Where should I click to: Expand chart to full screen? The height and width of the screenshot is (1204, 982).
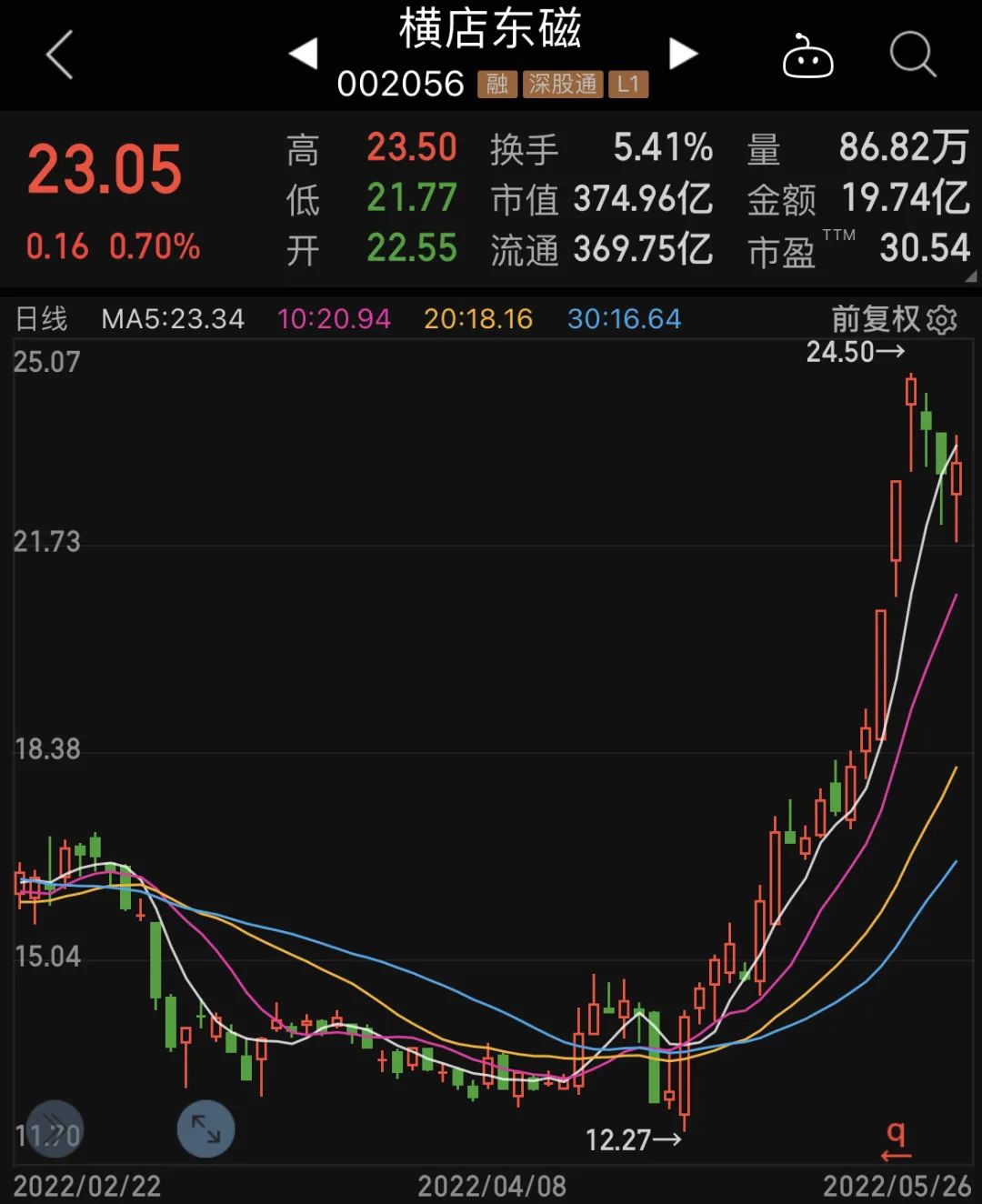tap(205, 1129)
